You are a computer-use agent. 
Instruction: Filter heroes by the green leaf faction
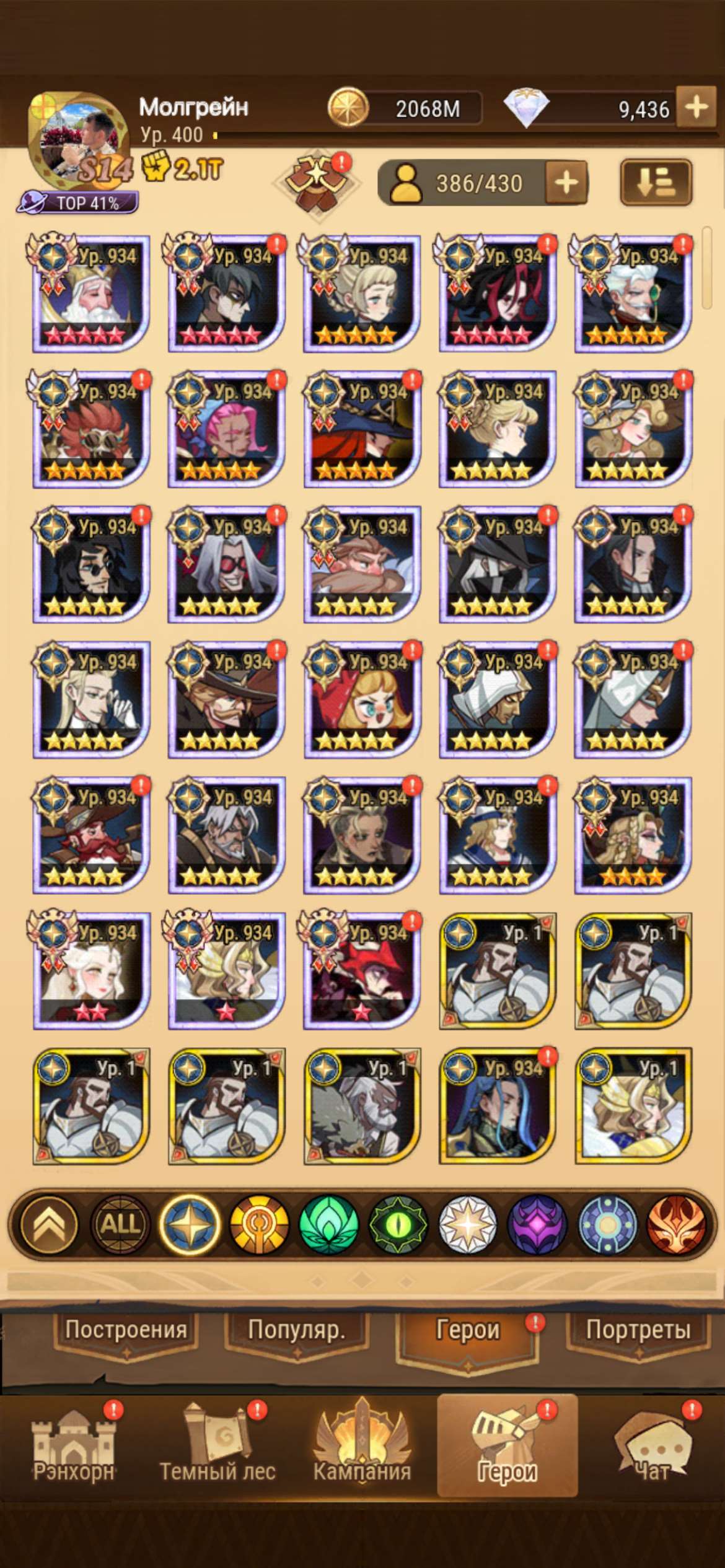click(329, 1224)
